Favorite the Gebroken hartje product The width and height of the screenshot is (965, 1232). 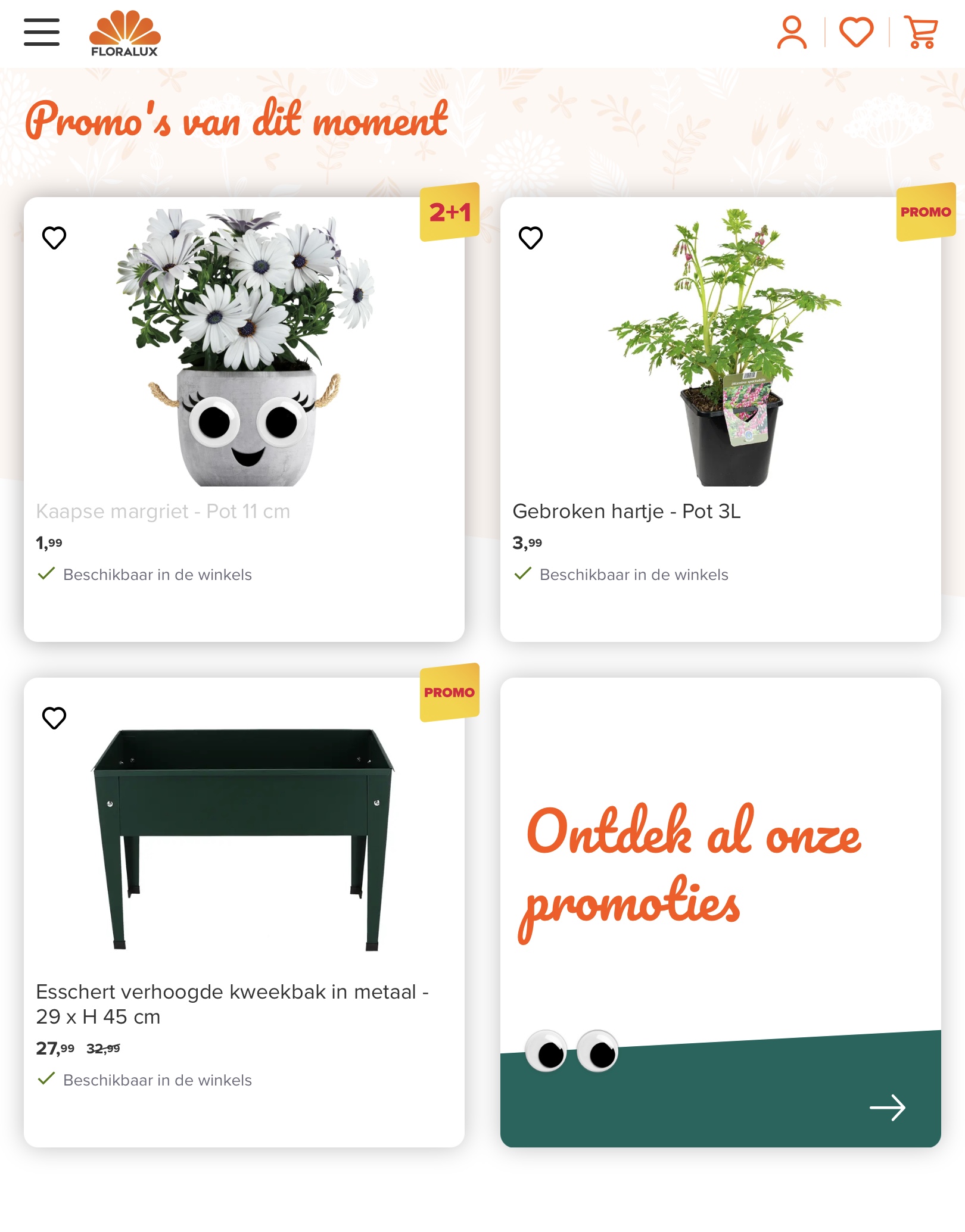tap(531, 238)
